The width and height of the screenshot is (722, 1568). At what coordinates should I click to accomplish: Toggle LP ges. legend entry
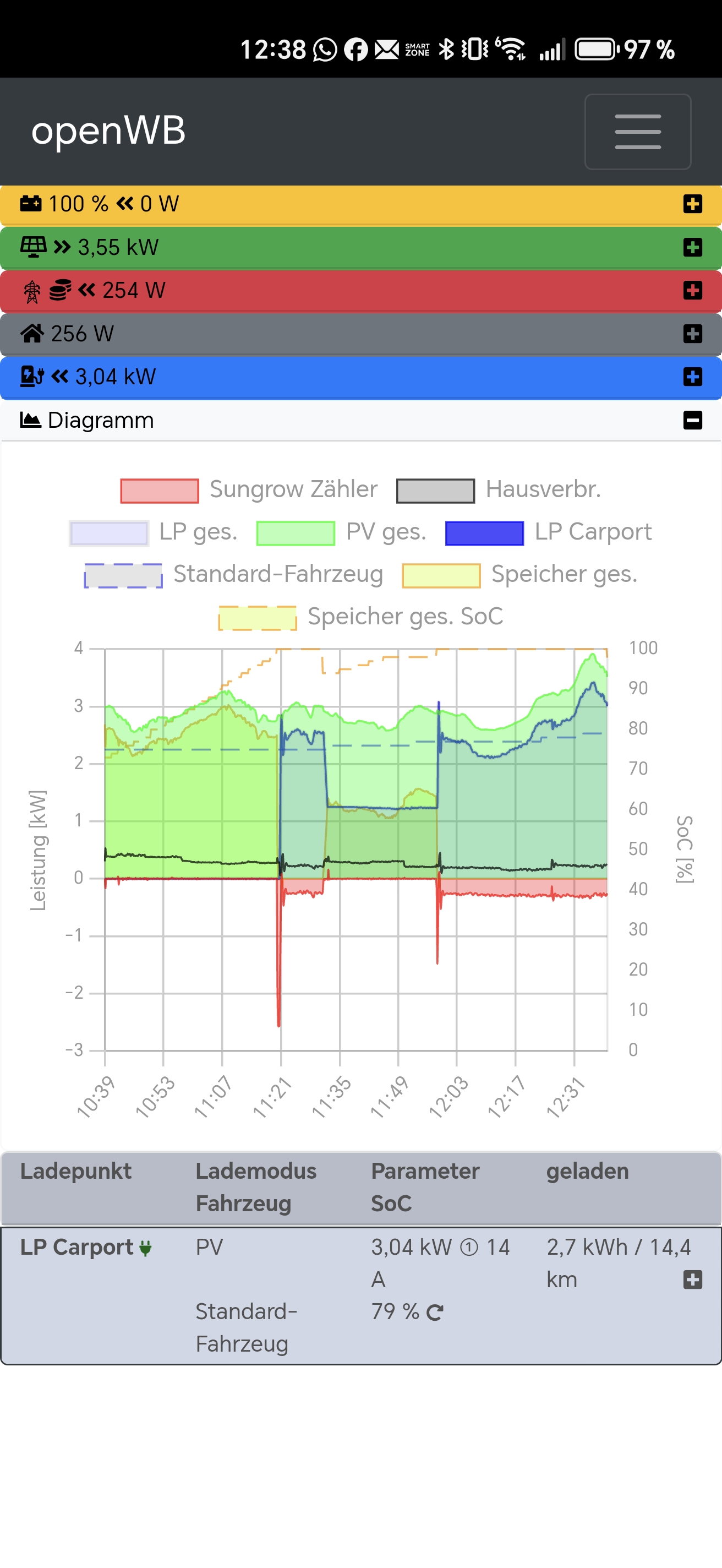(x=154, y=532)
